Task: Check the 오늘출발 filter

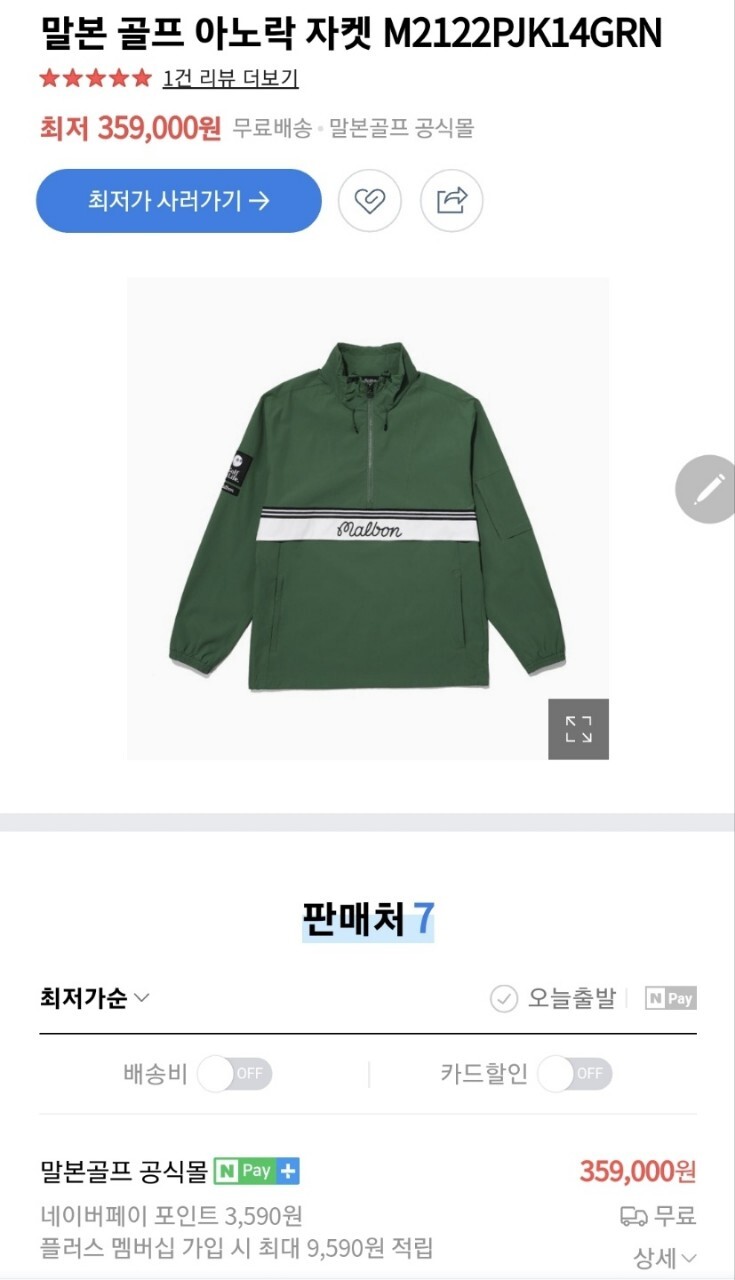Action: (x=553, y=998)
